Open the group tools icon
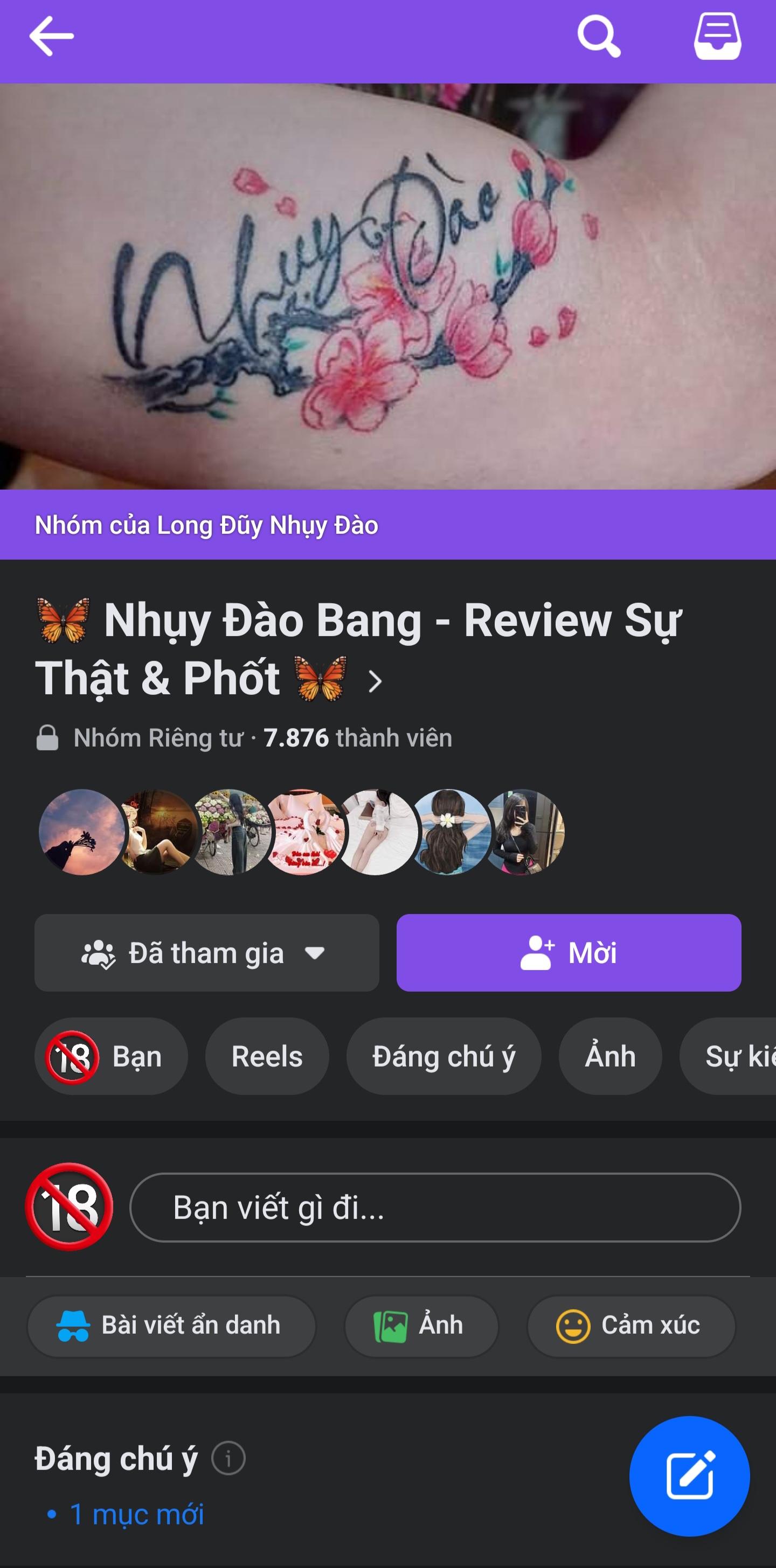 pos(717,37)
